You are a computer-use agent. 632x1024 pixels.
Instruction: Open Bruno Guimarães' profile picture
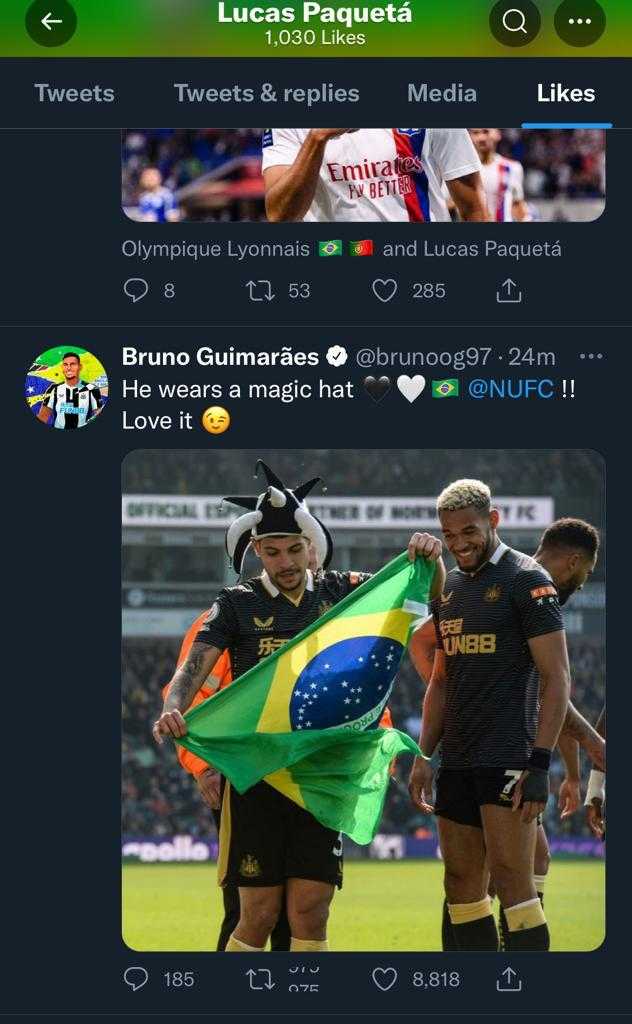pos(67,387)
